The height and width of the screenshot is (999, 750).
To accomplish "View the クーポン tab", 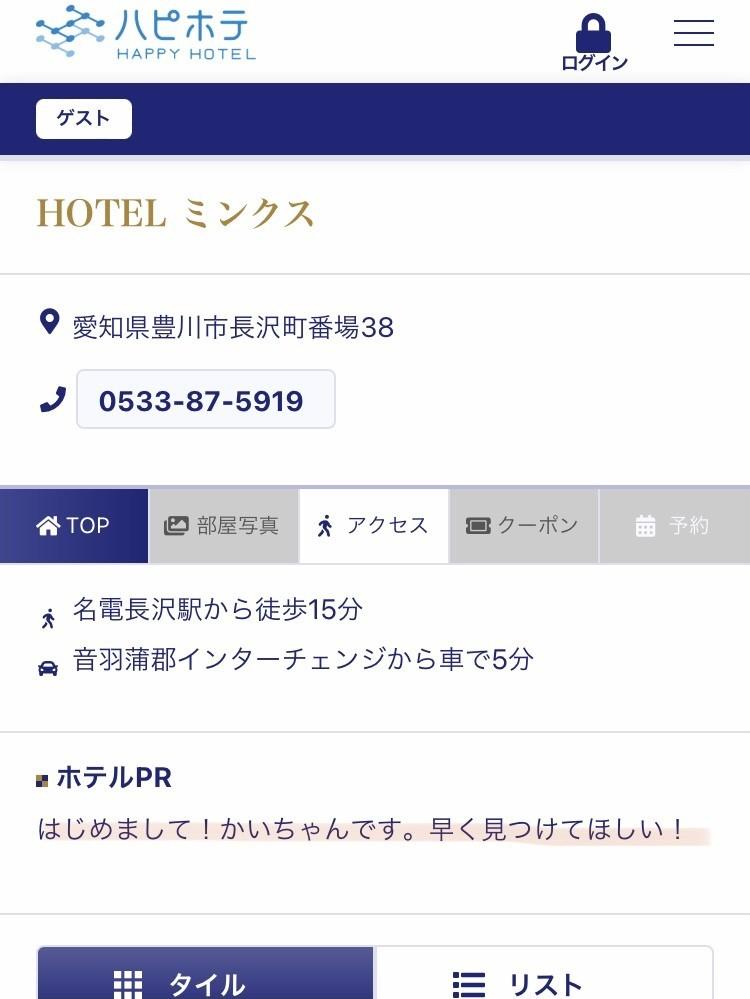I will coord(524,526).
